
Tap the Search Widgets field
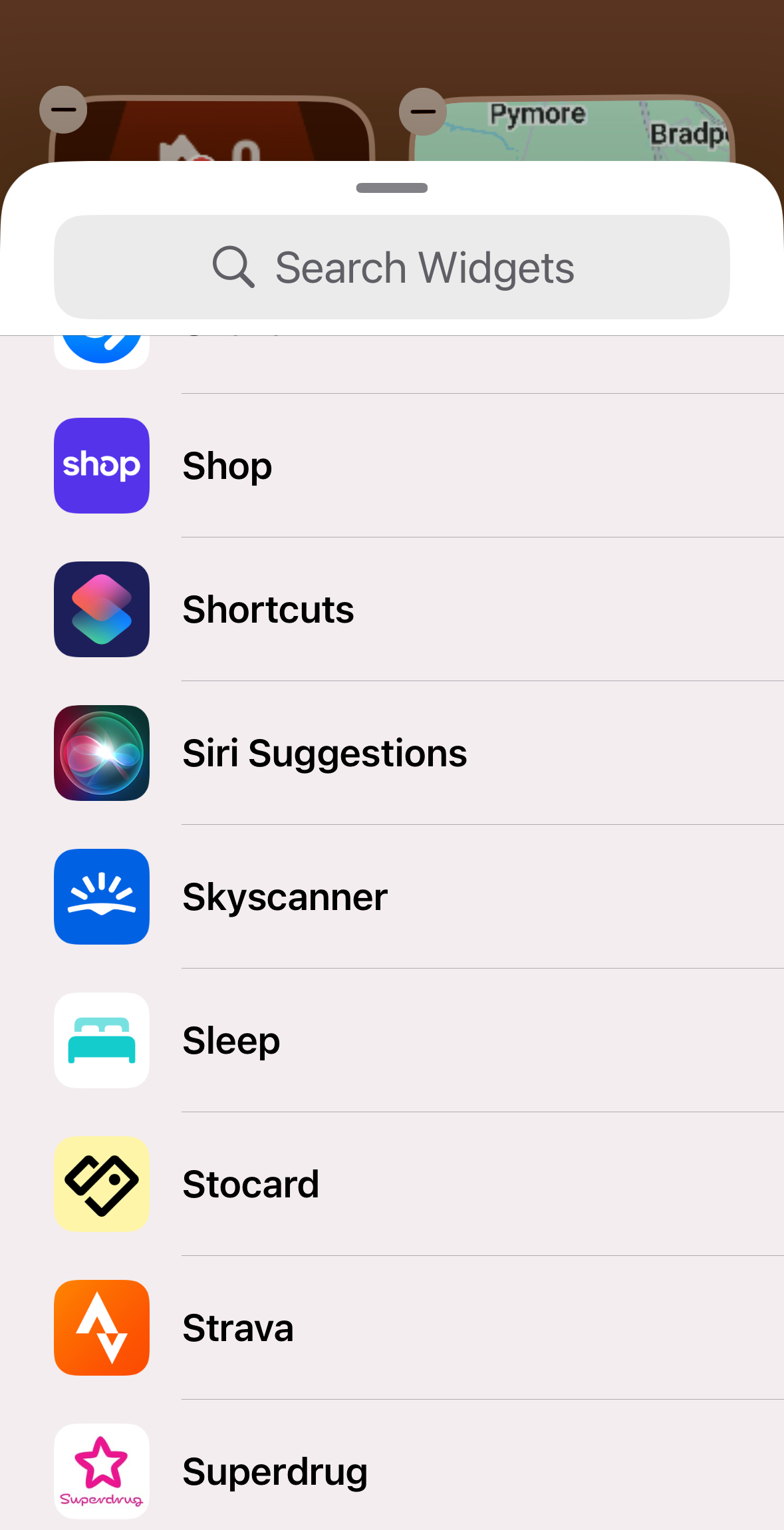[x=392, y=267]
